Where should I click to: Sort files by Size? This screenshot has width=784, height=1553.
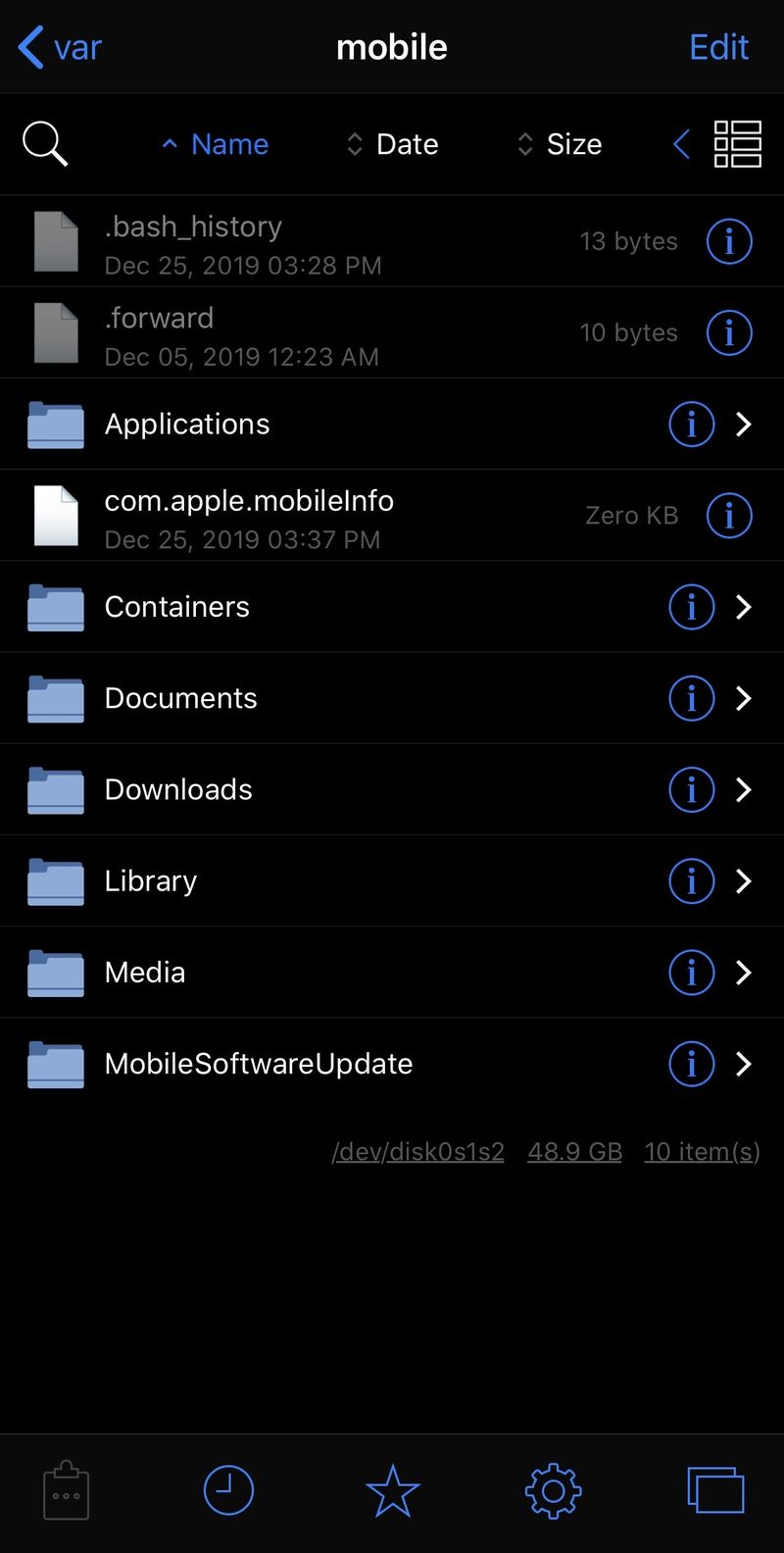click(560, 144)
